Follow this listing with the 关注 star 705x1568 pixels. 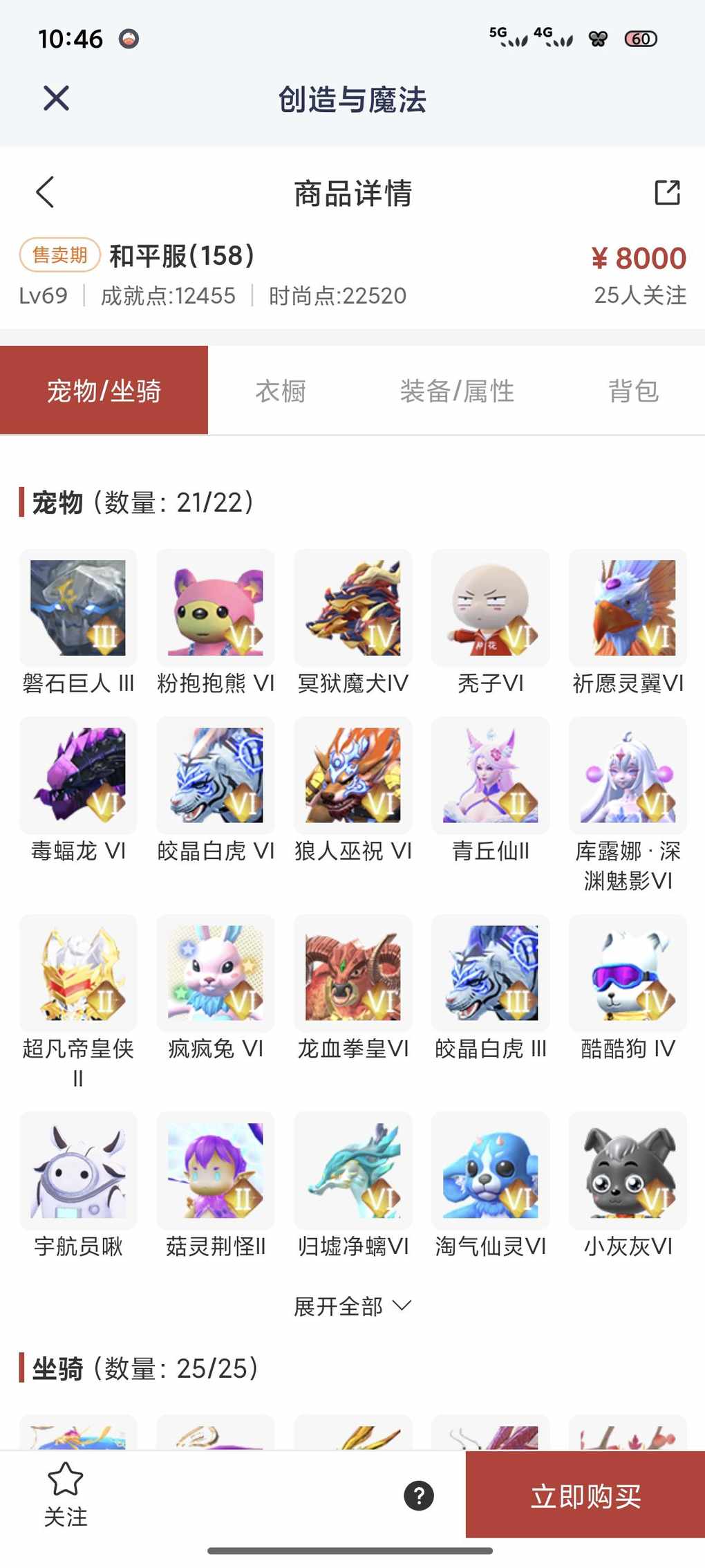pos(66,1494)
